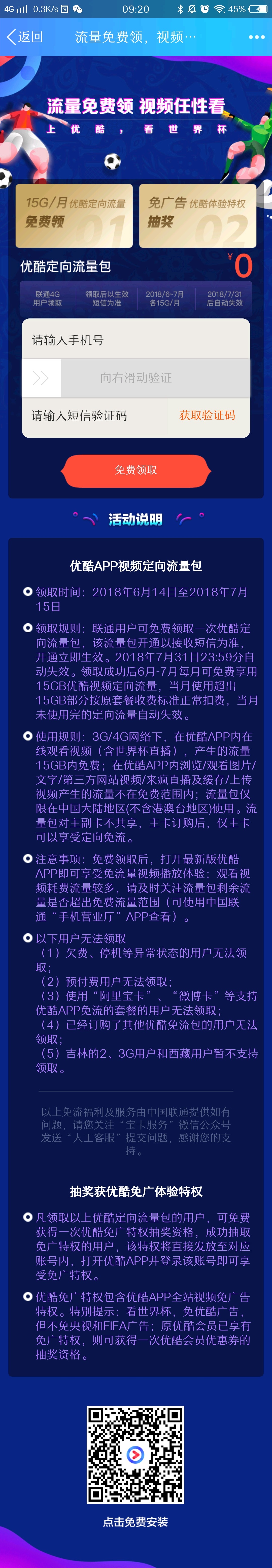
Task: Switch to the 免广告 抽奖 tab
Action: 197,216
